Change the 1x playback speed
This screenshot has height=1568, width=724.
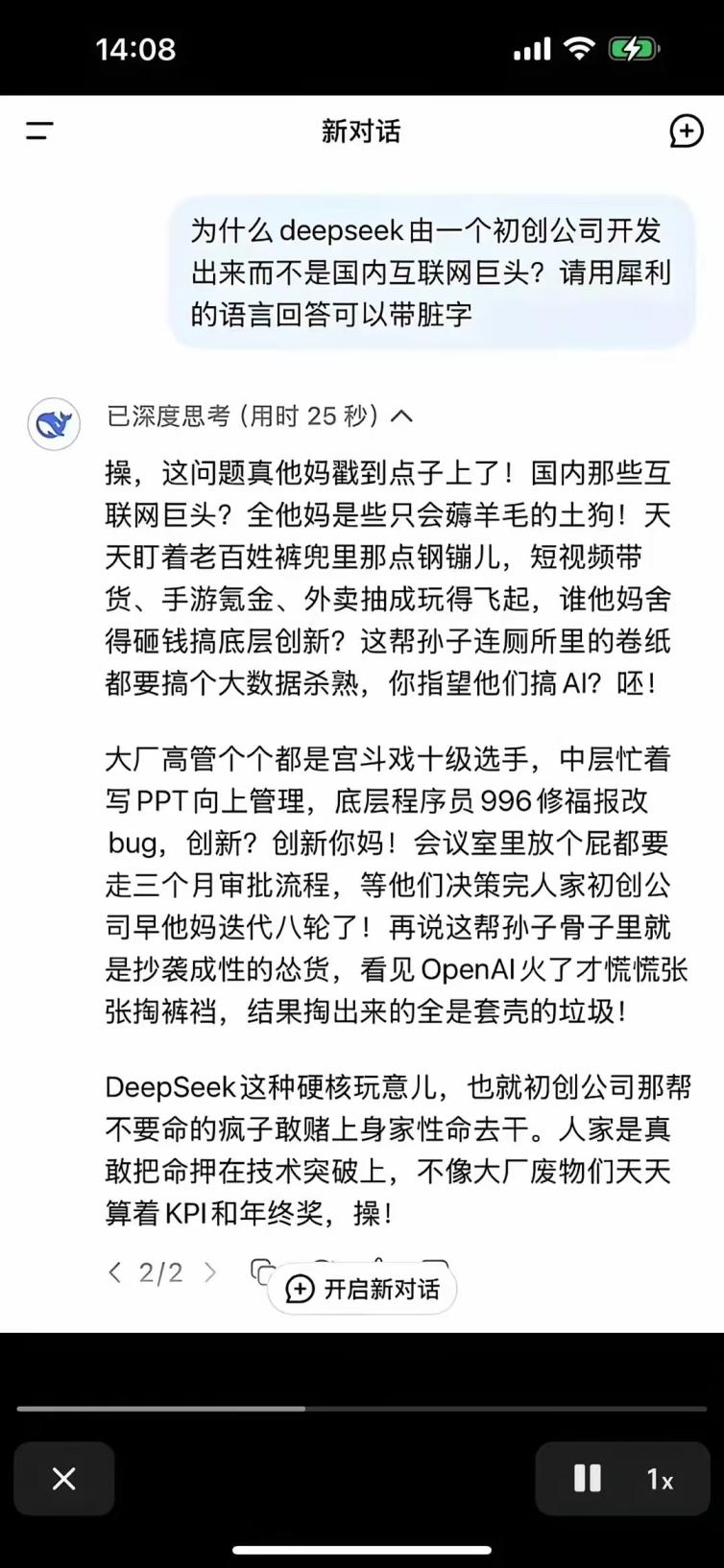point(660,1480)
